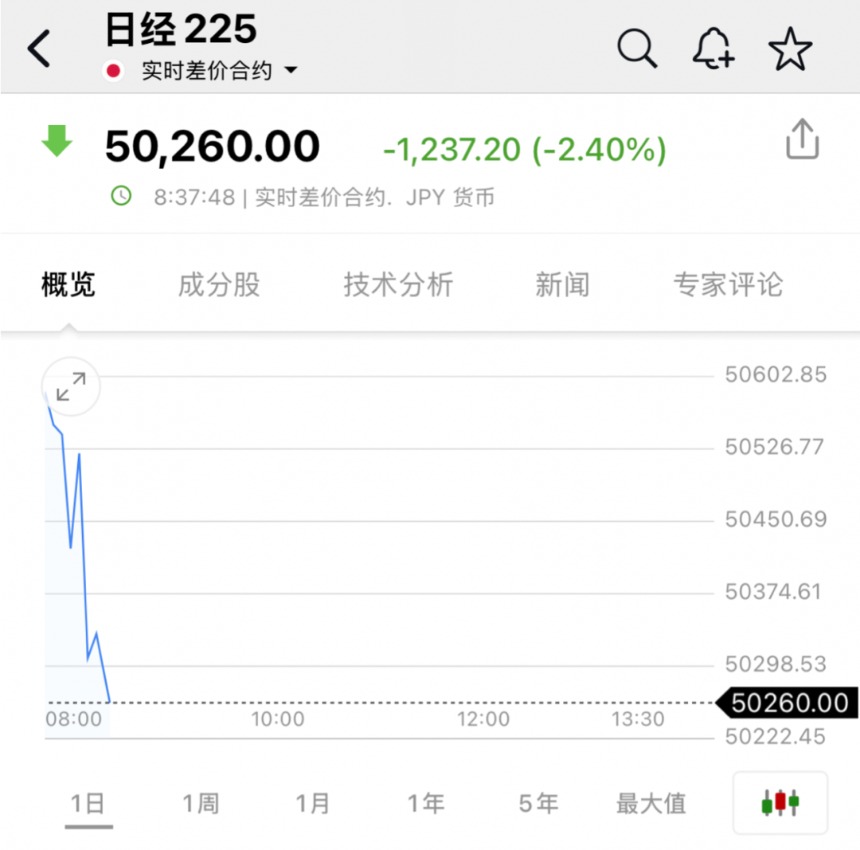Share this quote via share icon
The width and height of the screenshot is (860, 850).
802,139
